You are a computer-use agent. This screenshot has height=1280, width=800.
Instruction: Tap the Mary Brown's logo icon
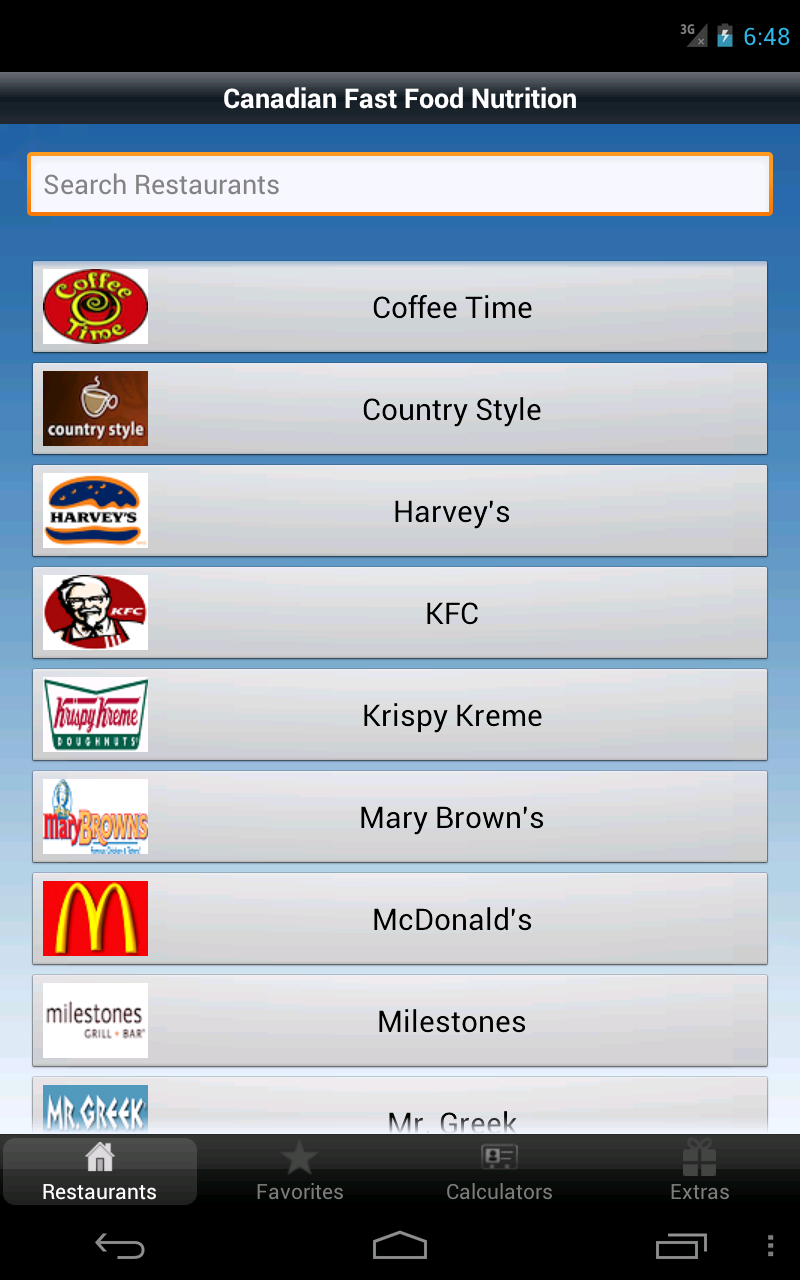tap(94, 816)
